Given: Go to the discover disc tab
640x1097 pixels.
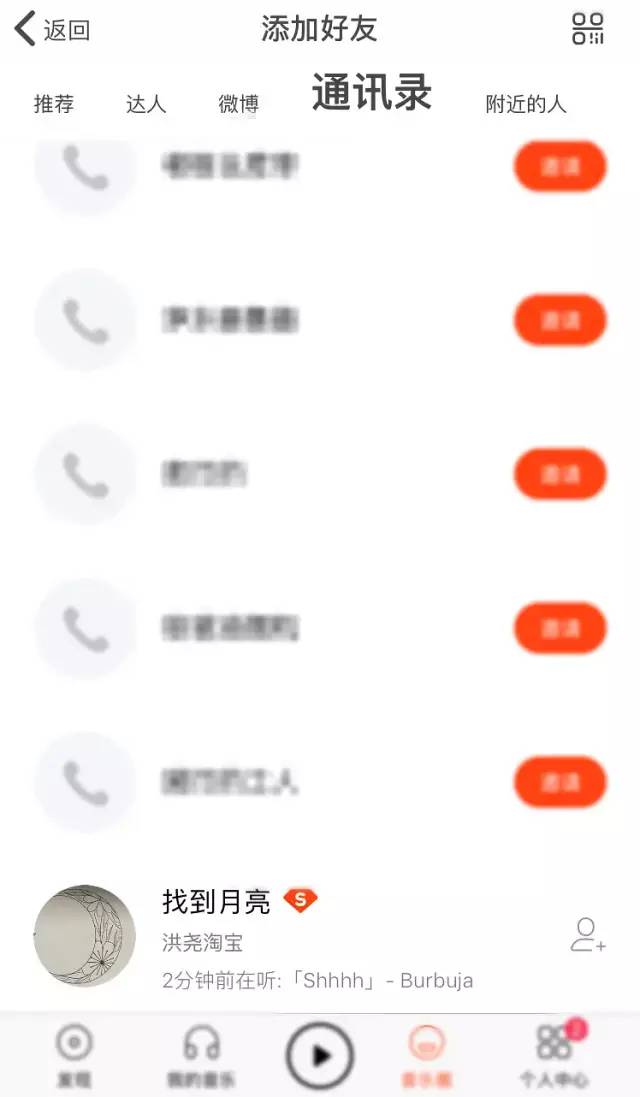Looking at the screenshot, I should click(x=73, y=1056).
